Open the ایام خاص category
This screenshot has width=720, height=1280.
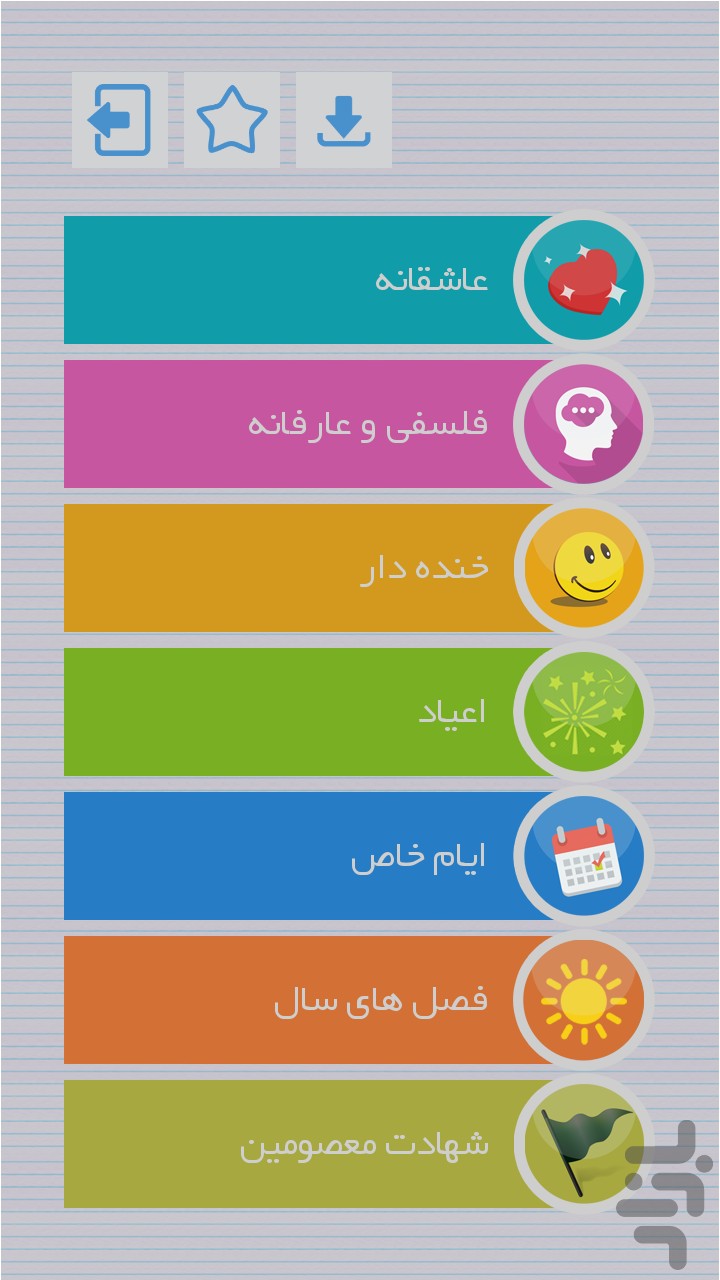[358, 856]
